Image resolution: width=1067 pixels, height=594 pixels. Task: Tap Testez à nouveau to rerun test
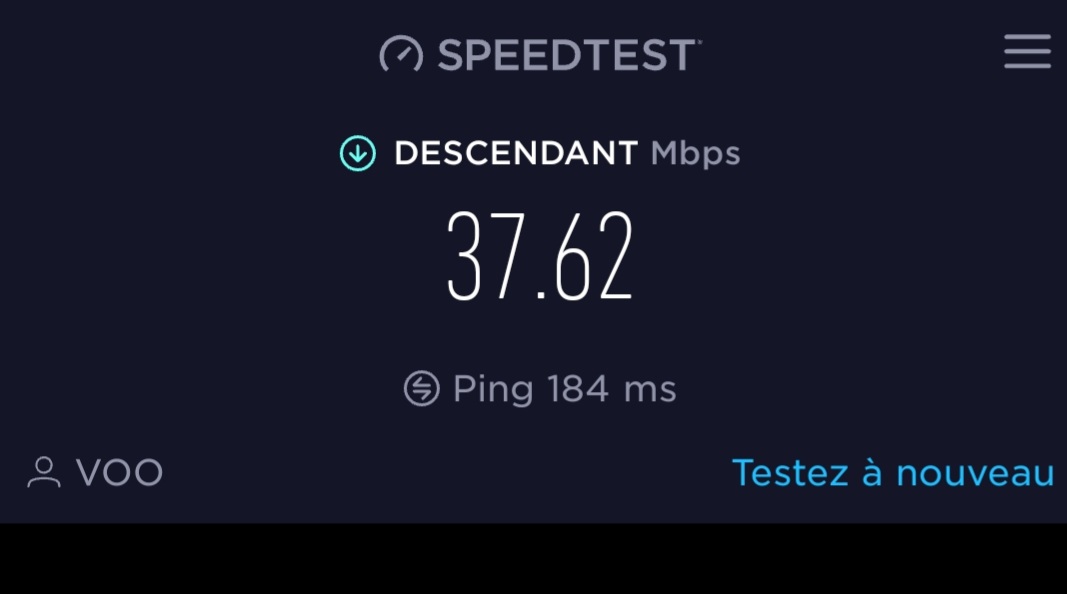[x=893, y=472]
